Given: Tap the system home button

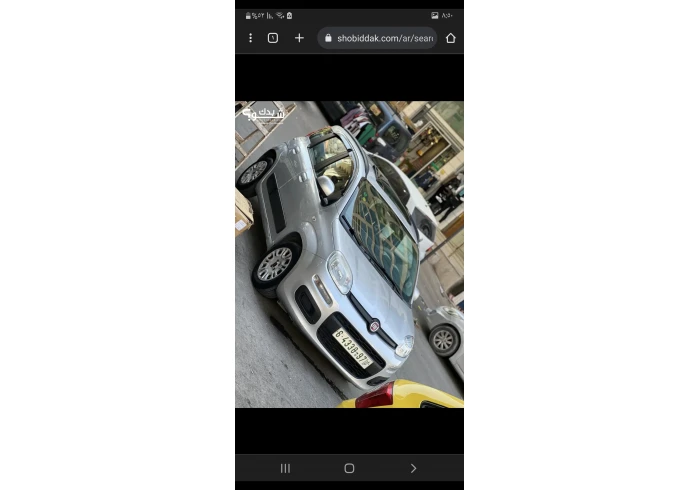Looking at the screenshot, I should [349, 468].
